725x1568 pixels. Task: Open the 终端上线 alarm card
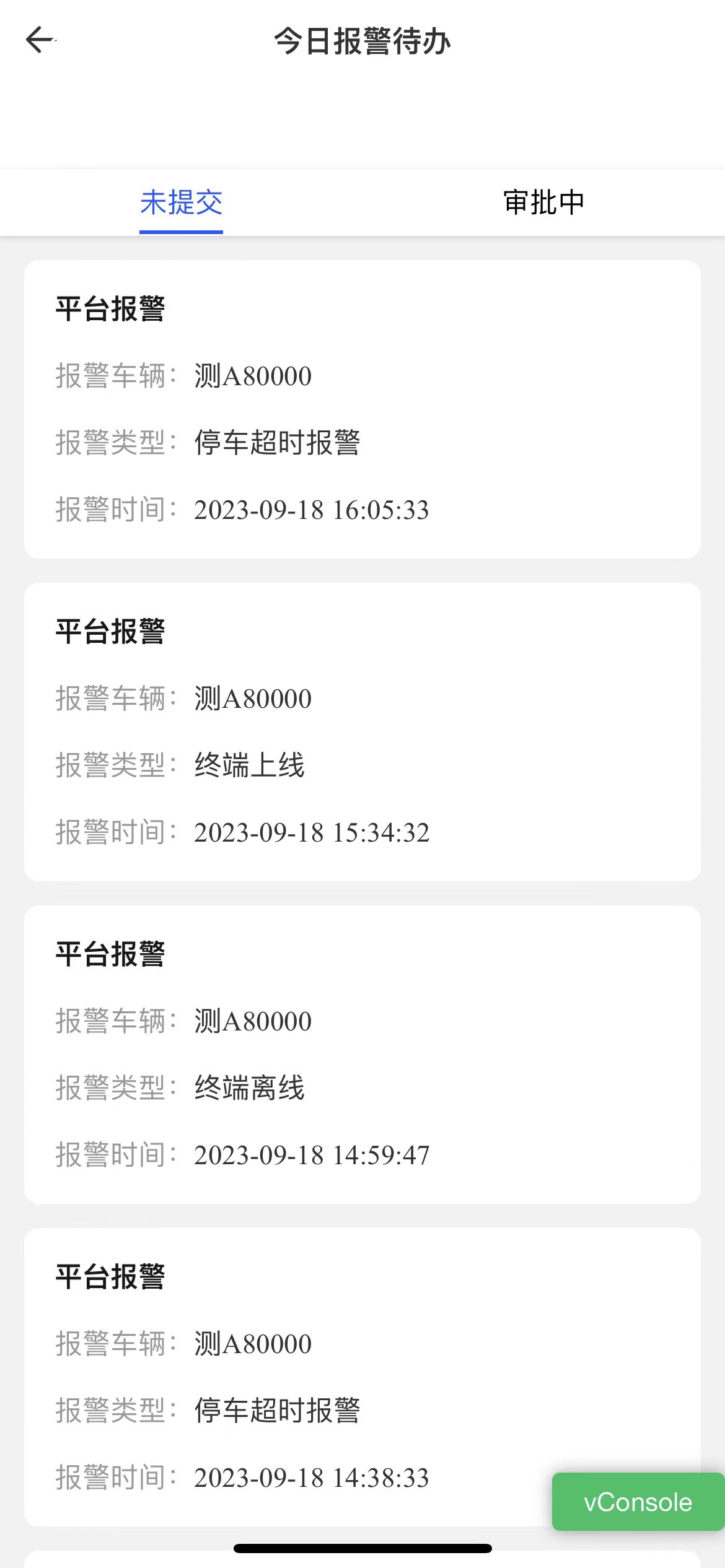[362, 732]
